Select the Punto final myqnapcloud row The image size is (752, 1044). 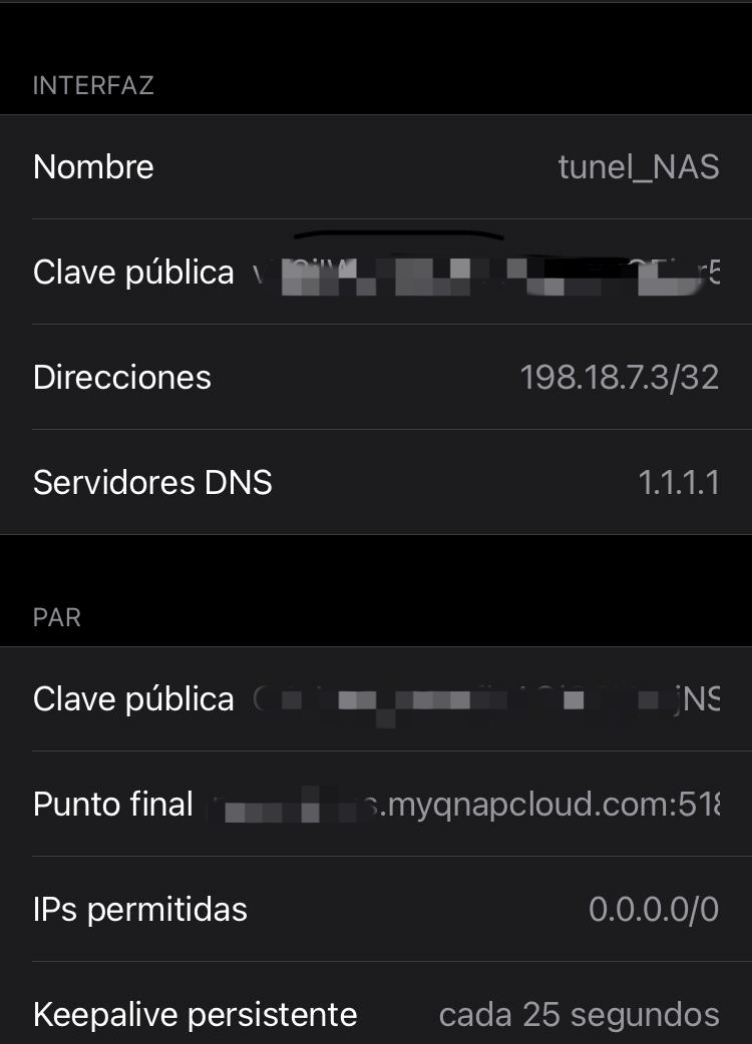[x=376, y=804]
